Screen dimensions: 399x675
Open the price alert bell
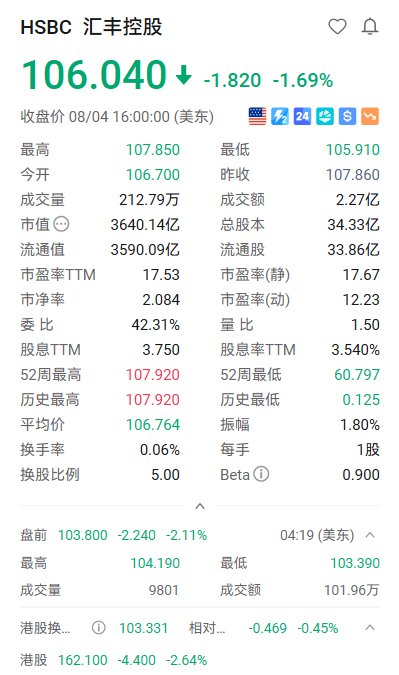pos(369,27)
